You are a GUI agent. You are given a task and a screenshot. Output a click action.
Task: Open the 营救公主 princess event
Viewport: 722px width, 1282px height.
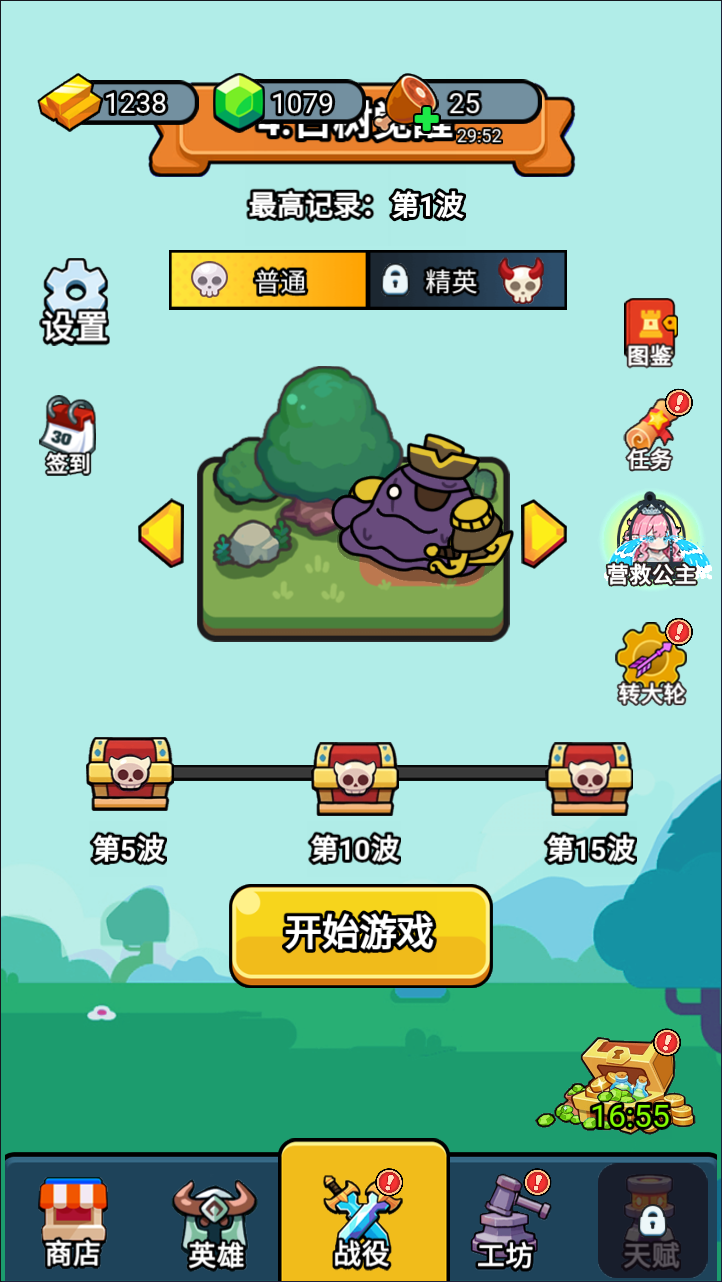[652, 540]
